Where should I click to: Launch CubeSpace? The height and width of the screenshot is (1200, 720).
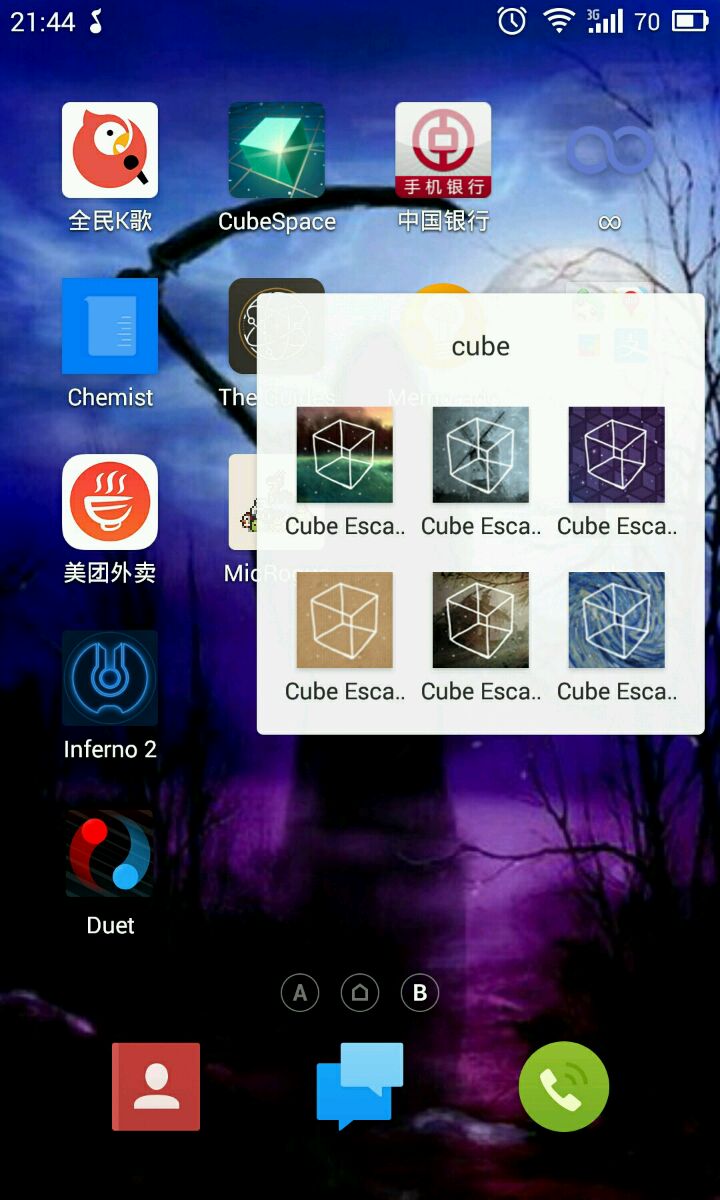tap(277, 150)
